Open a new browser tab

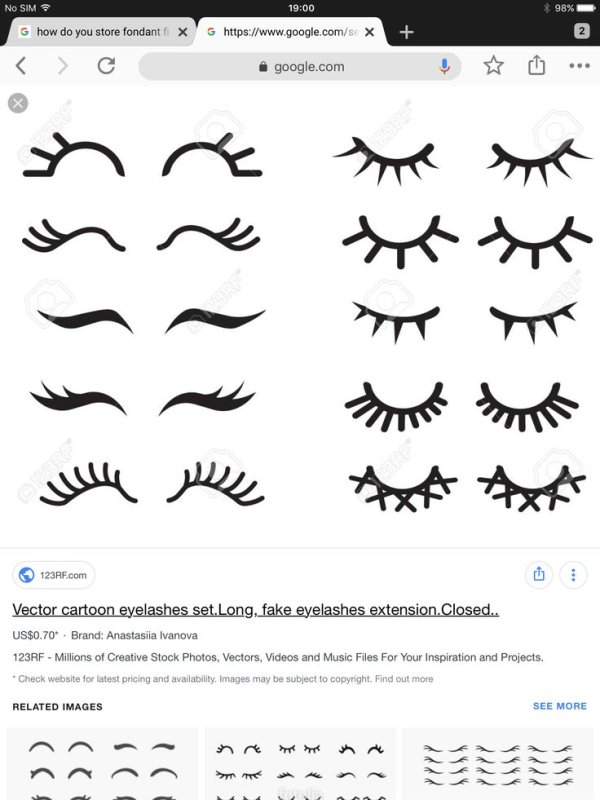(406, 32)
